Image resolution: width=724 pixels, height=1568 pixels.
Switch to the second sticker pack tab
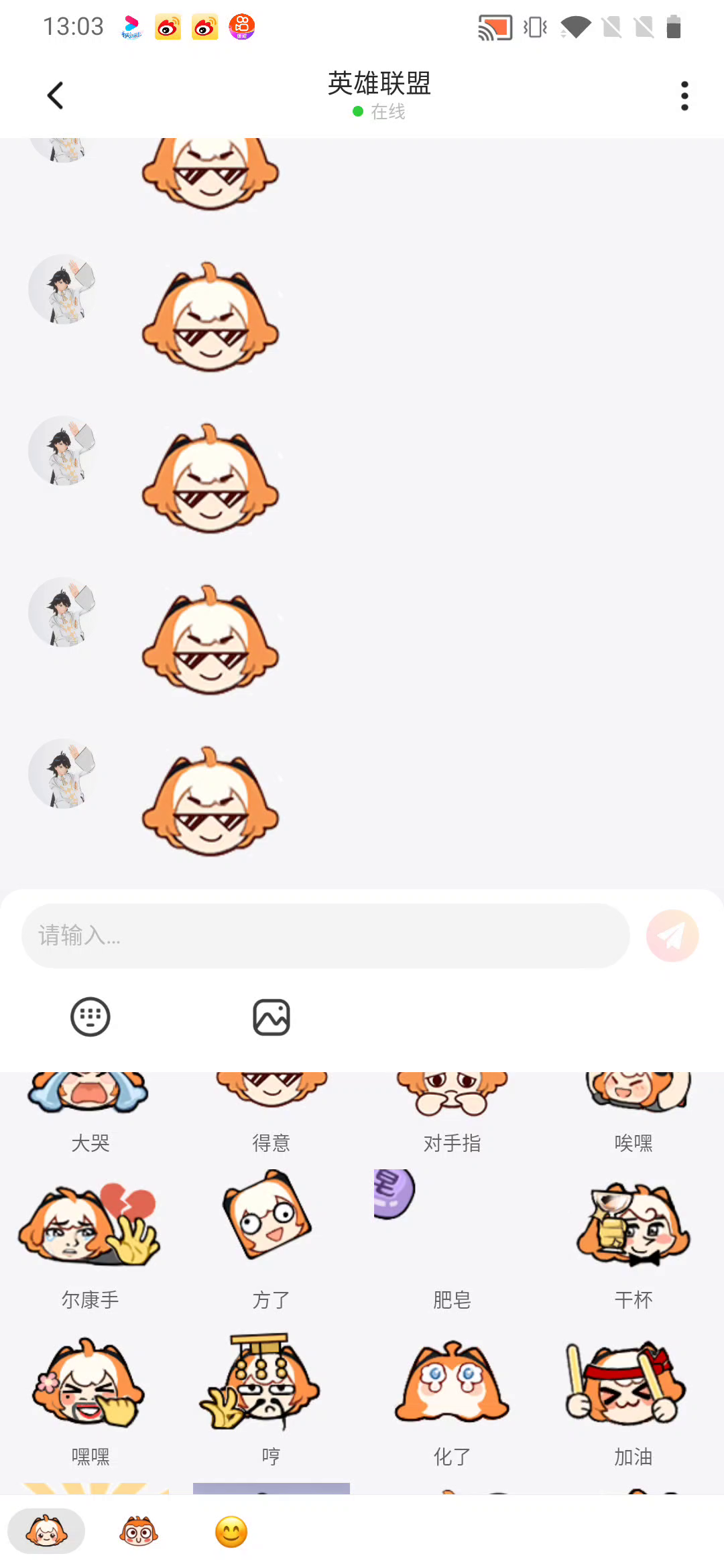click(x=139, y=1532)
